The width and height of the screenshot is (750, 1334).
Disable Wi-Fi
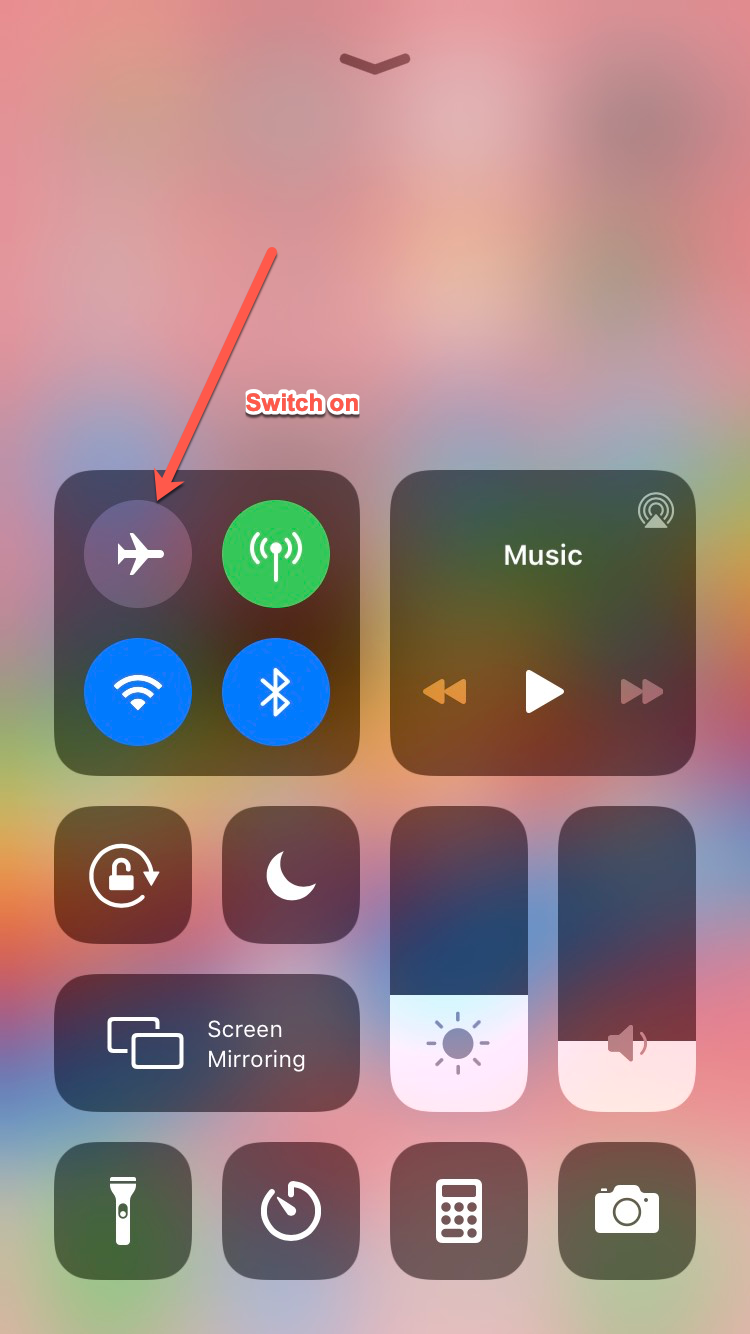click(138, 691)
